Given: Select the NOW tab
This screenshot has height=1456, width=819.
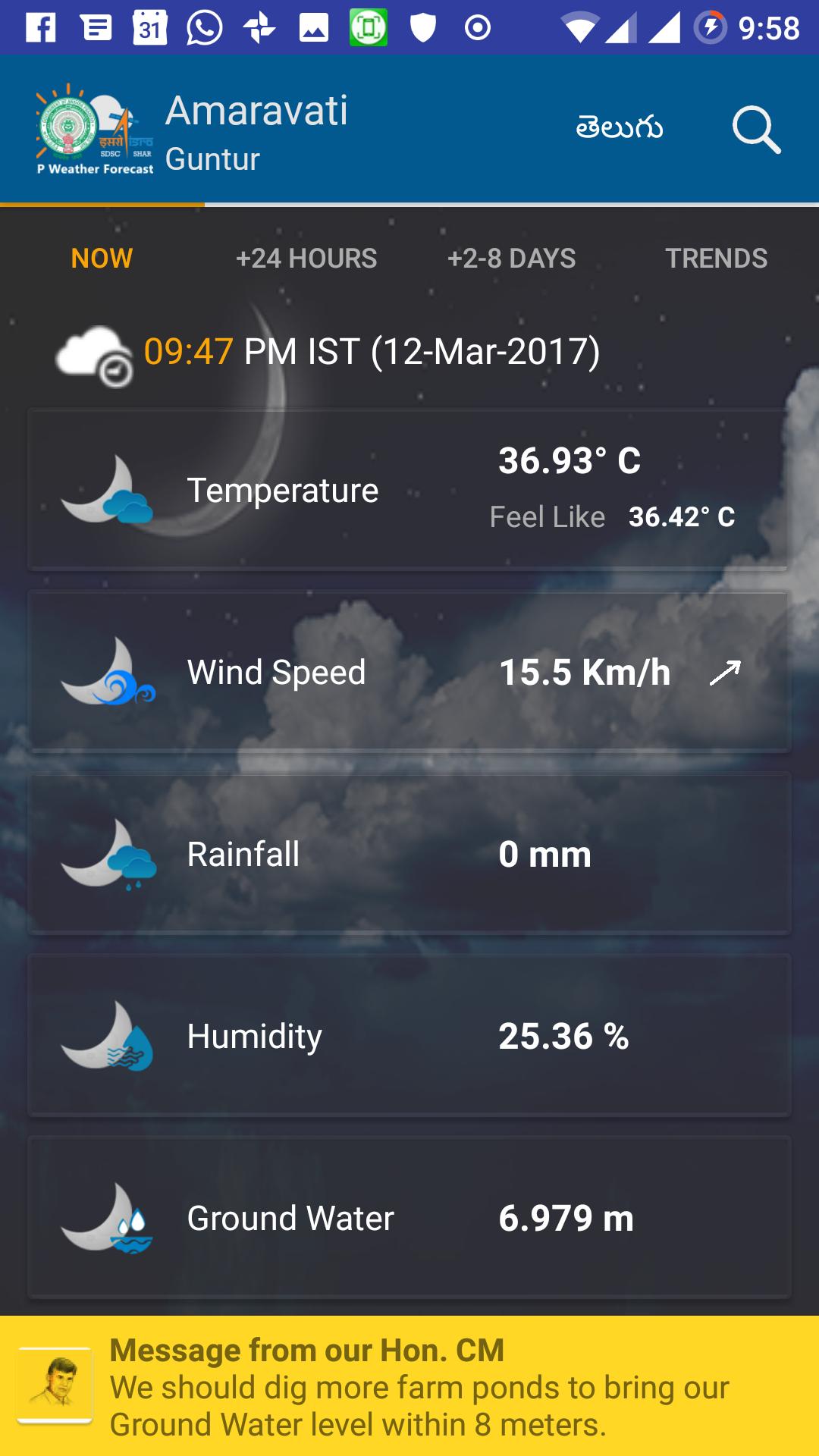Looking at the screenshot, I should click(102, 259).
